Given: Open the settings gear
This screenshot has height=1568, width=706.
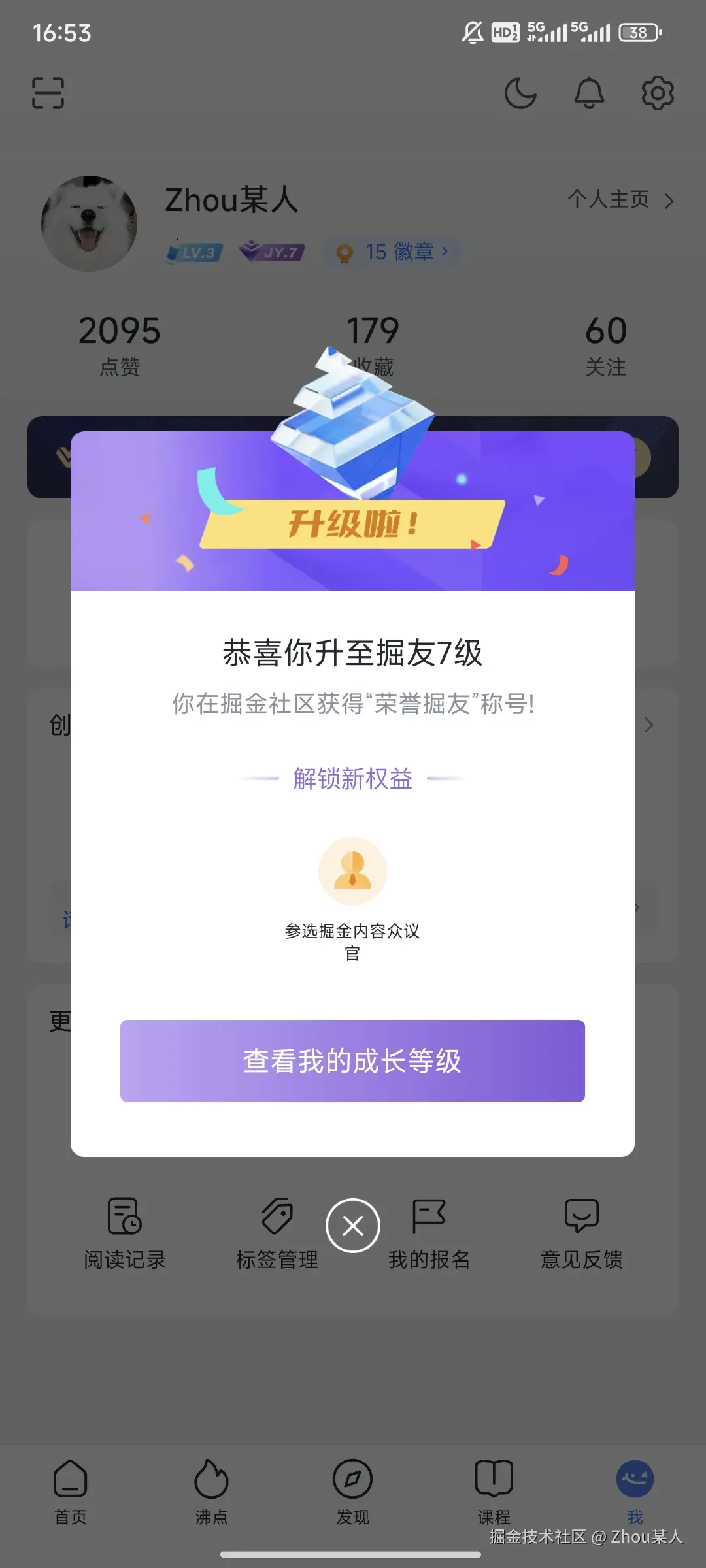Looking at the screenshot, I should (x=658, y=93).
